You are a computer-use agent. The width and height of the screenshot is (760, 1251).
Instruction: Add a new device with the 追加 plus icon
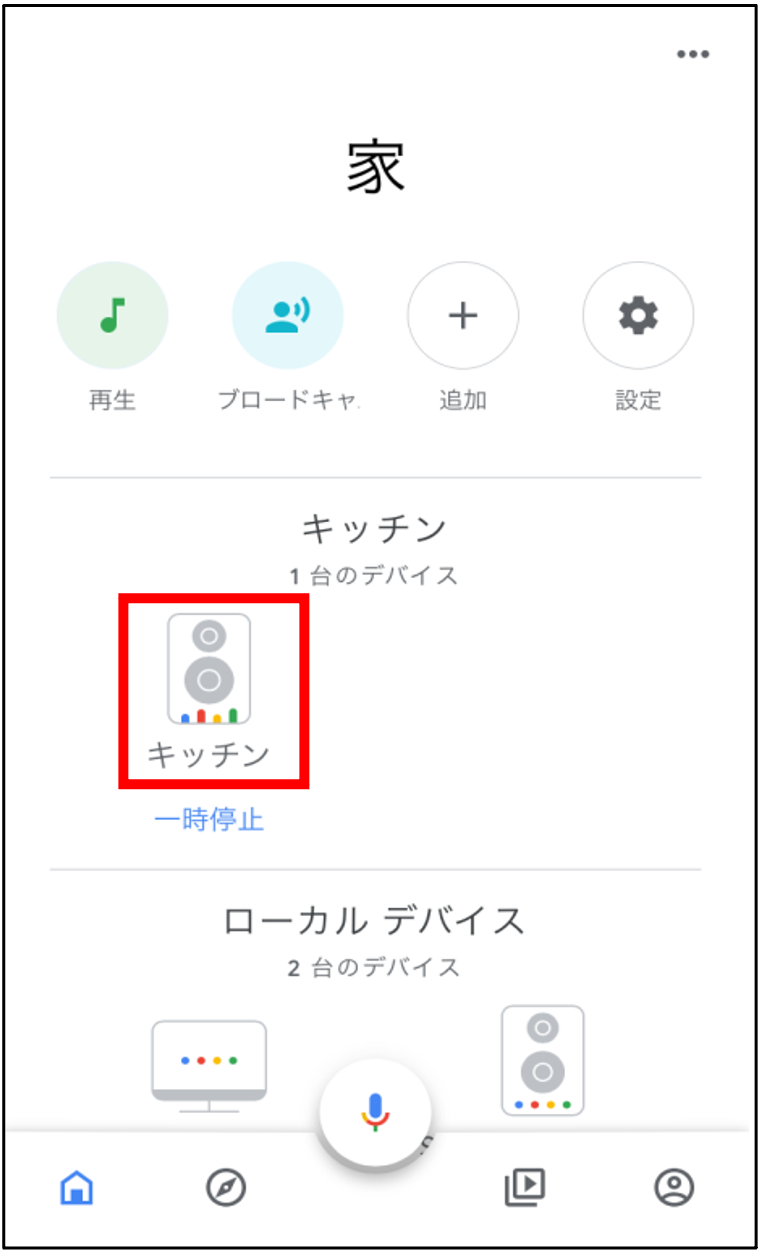tap(463, 314)
